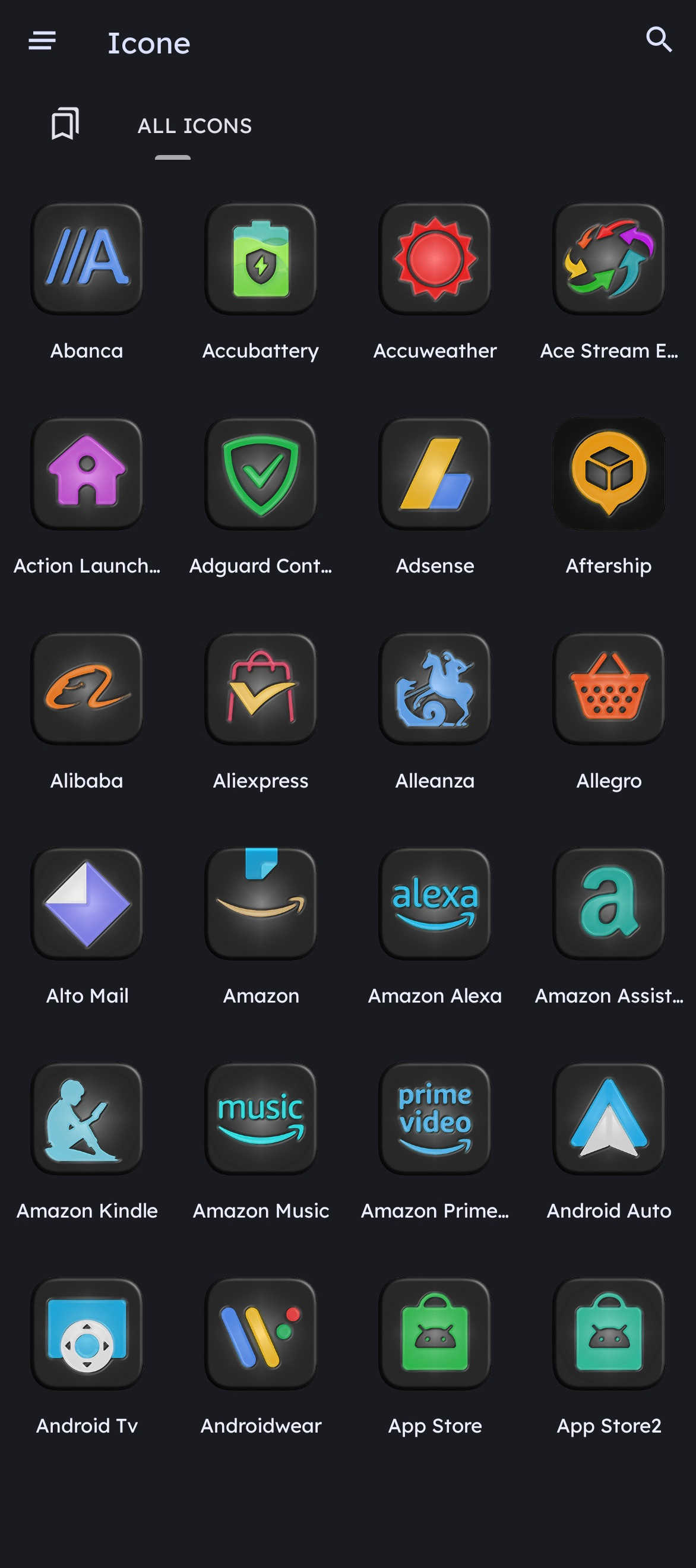
Task: View the Alto Mail icon
Action: (x=87, y=903)
